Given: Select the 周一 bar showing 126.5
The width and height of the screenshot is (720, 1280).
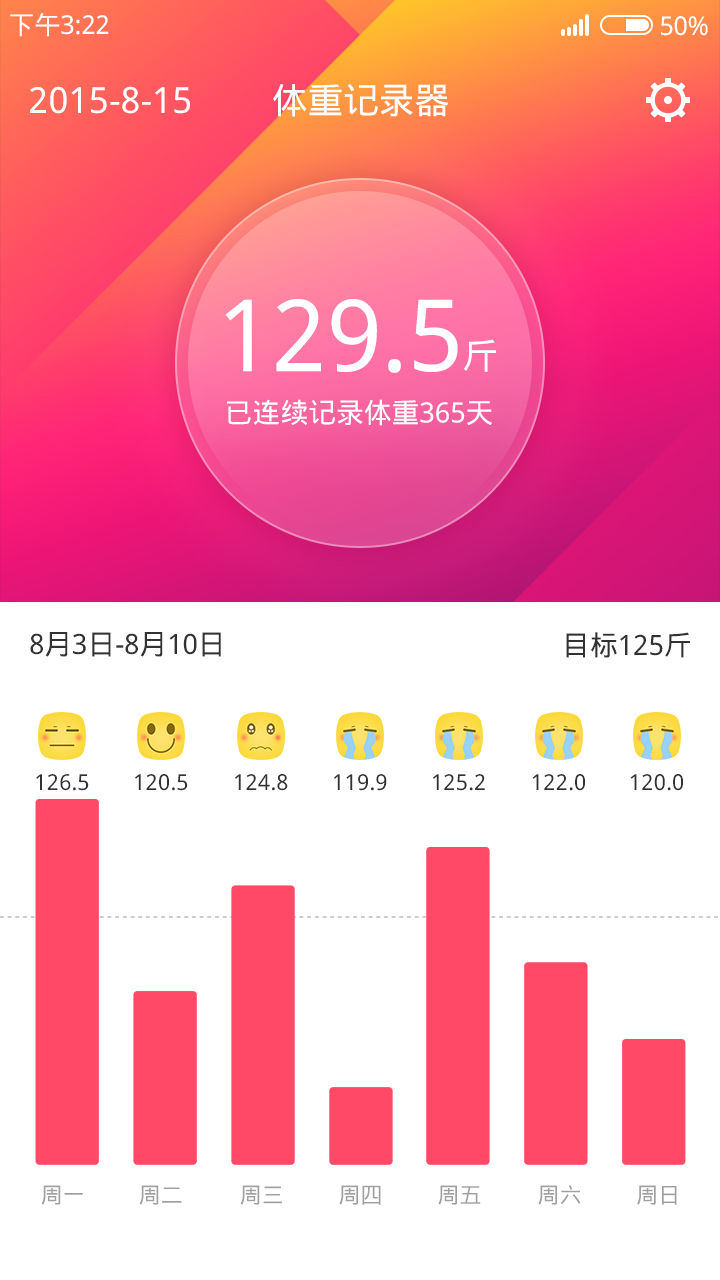Looking at the screenshot, I should pos(67,982).
